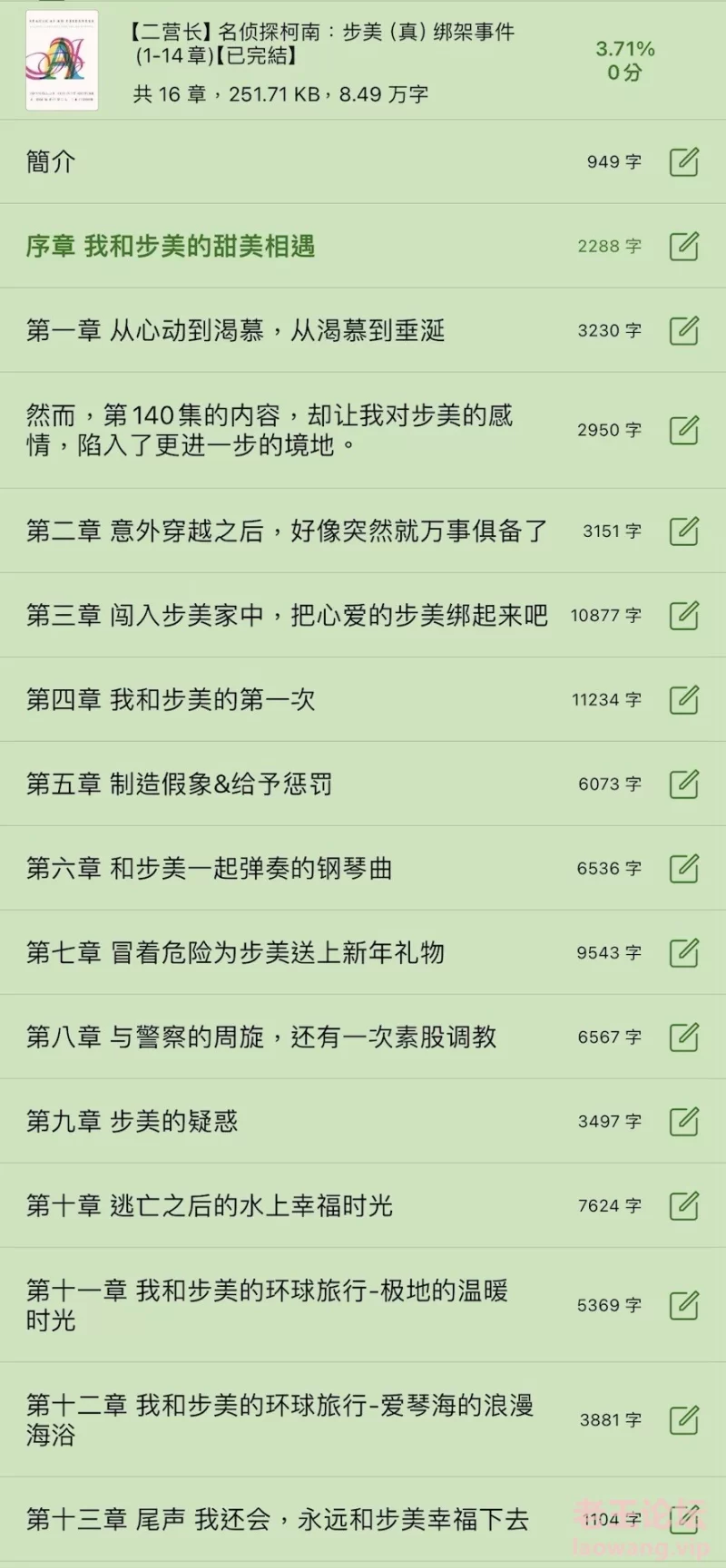Edit the 第九章 entry

(x=684, y=1121)
